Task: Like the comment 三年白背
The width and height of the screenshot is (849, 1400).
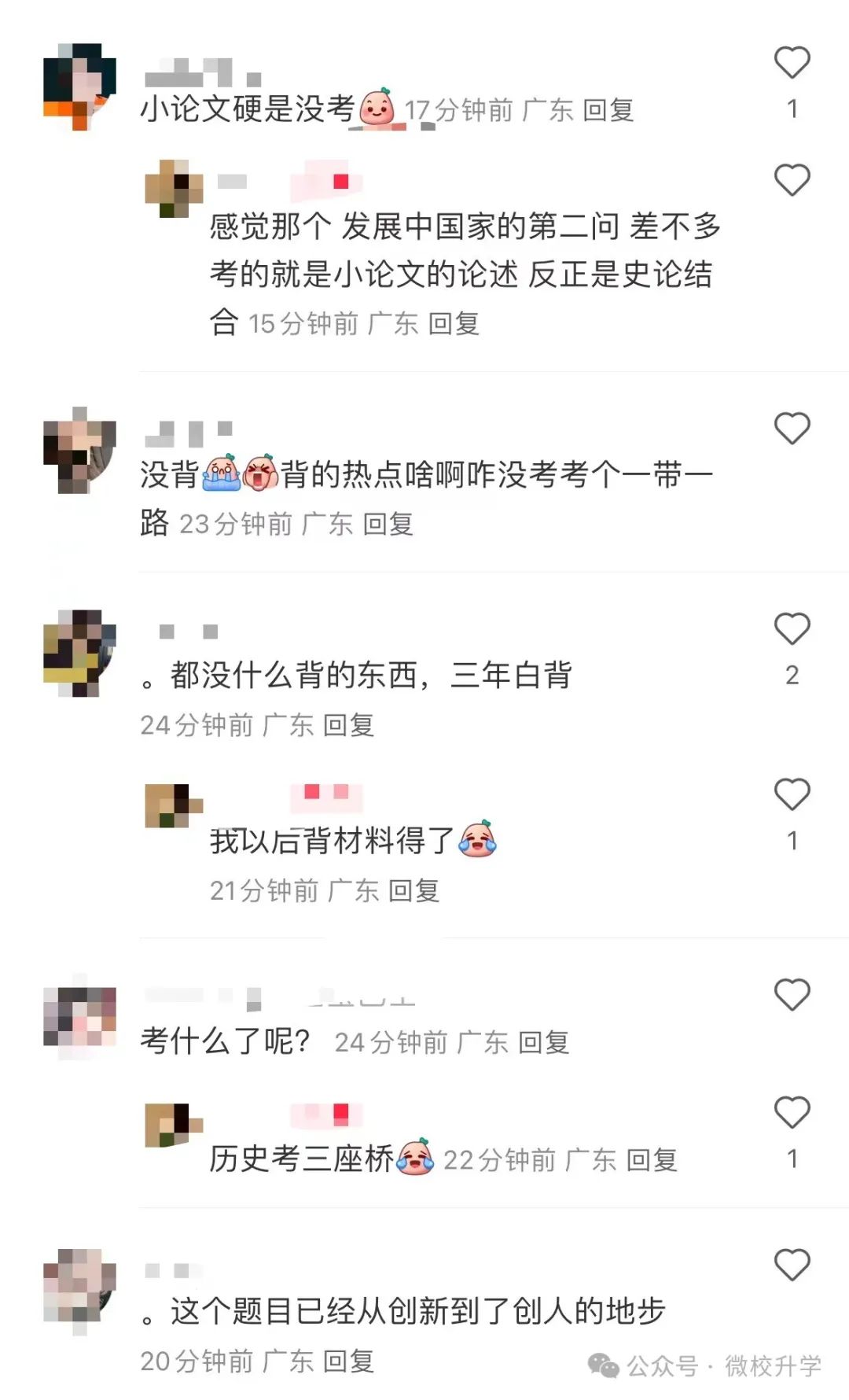Action: [792, 629]
